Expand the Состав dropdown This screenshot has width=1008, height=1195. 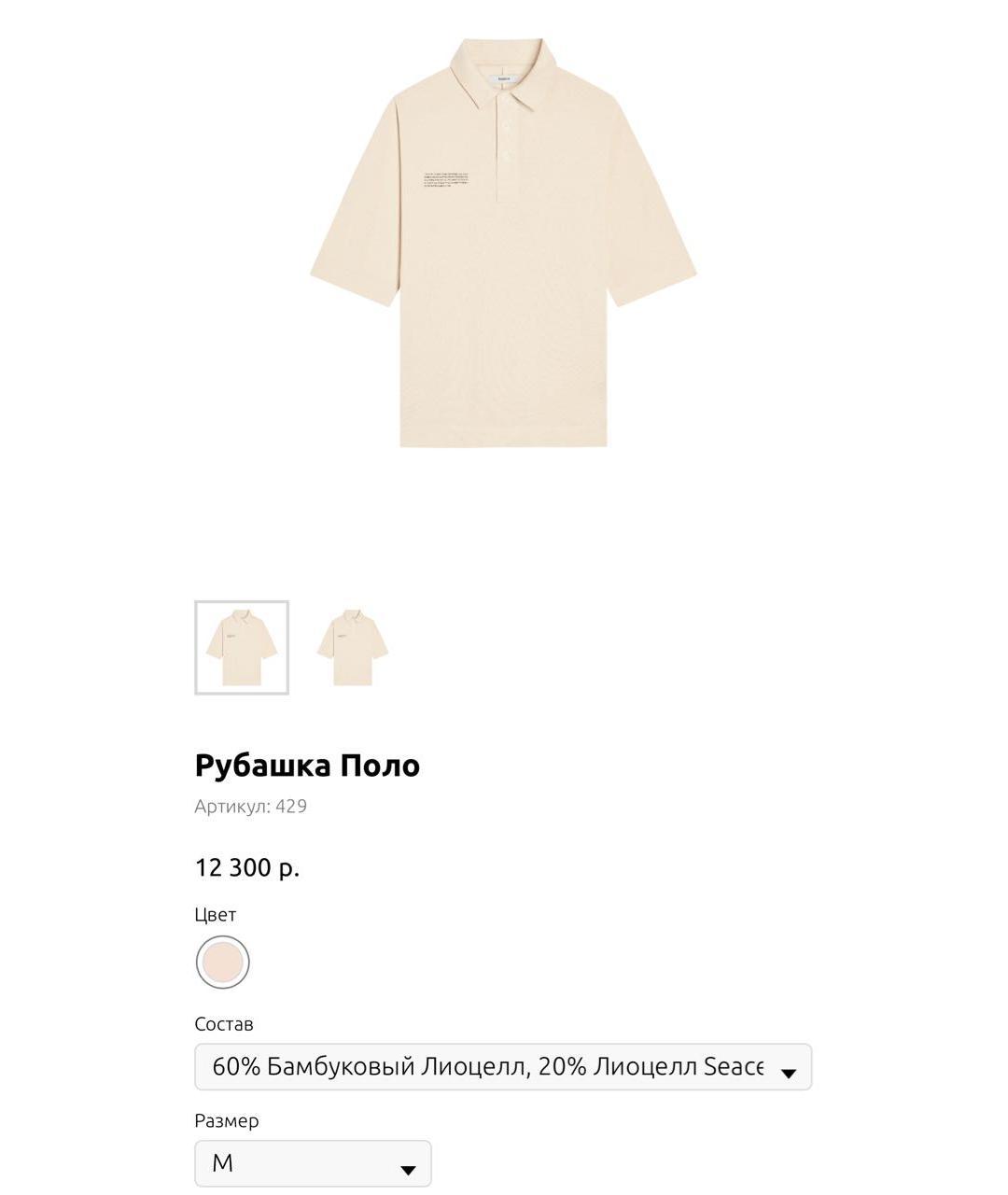[x=503, y=1067]
